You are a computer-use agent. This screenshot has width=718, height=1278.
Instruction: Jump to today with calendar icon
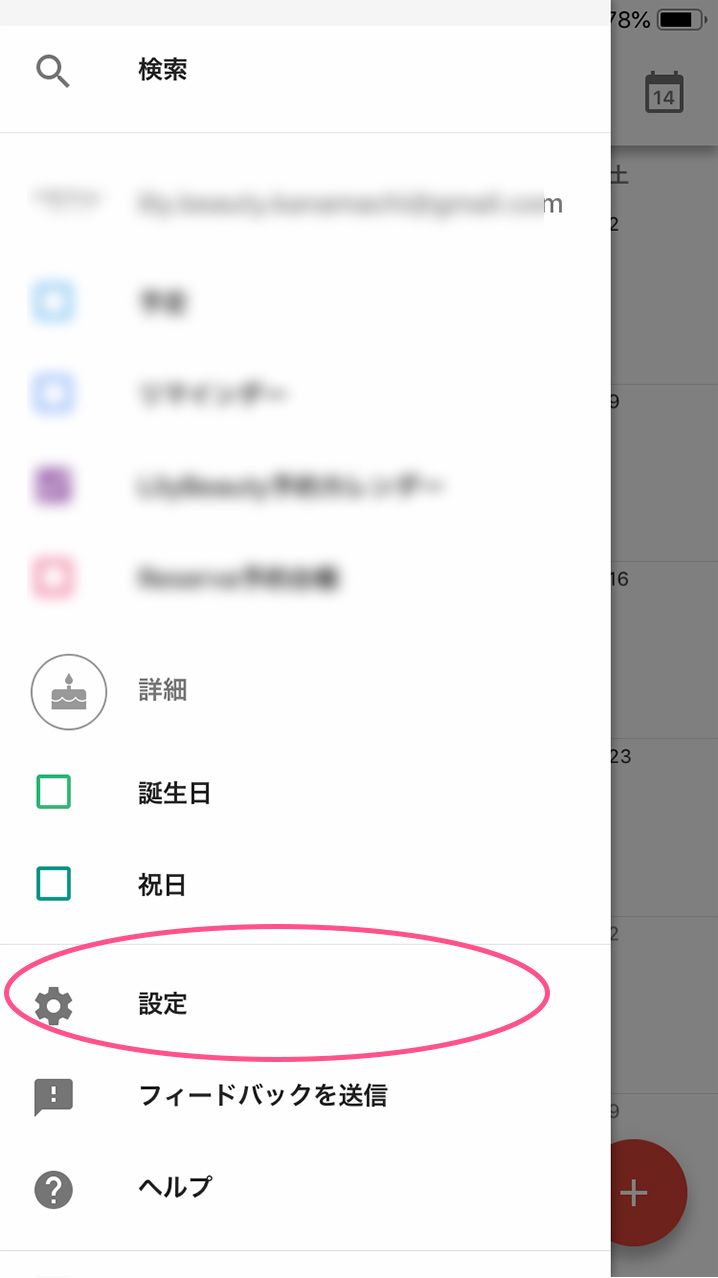tap(664, 92)
